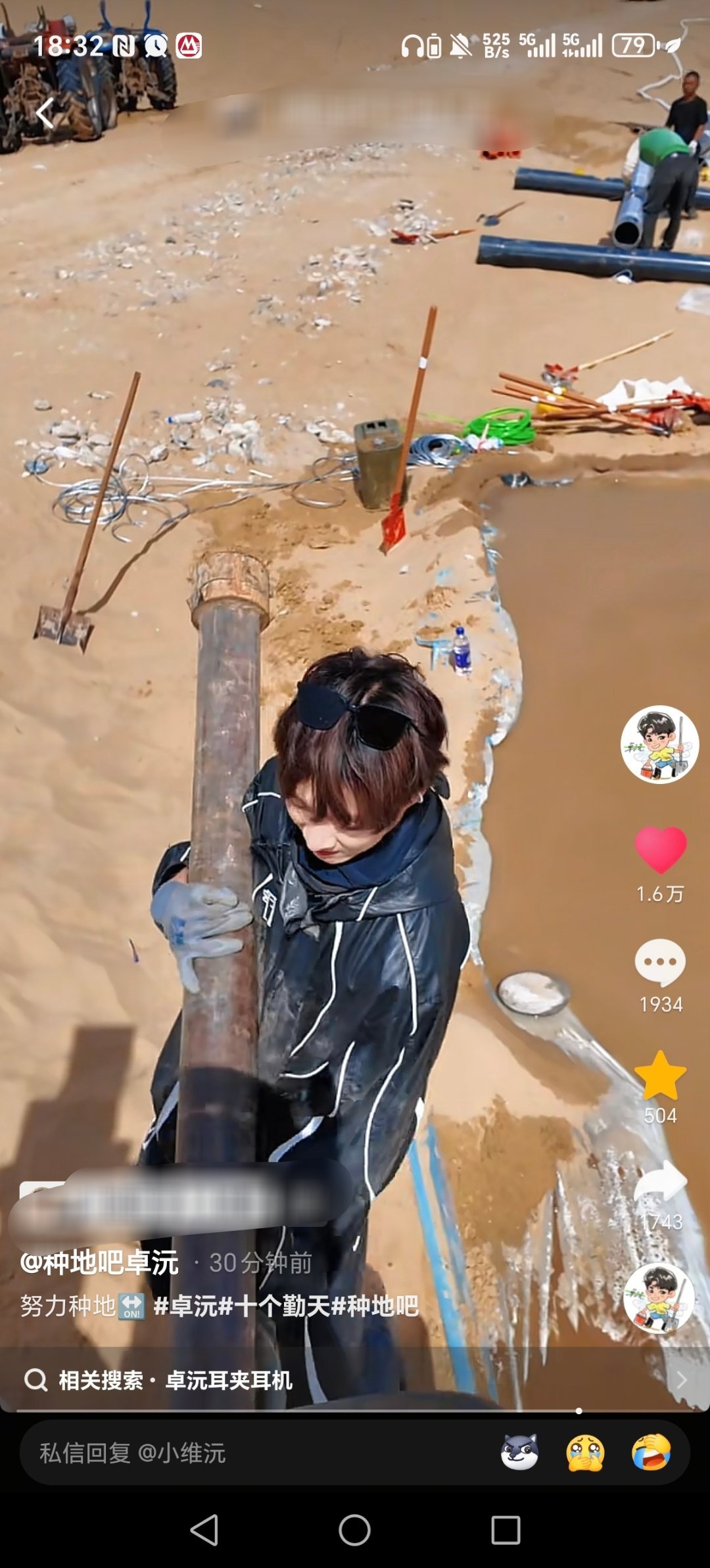710x1568 pixels.
Task: Favorite the video with the star
Action: point(660,1075)
